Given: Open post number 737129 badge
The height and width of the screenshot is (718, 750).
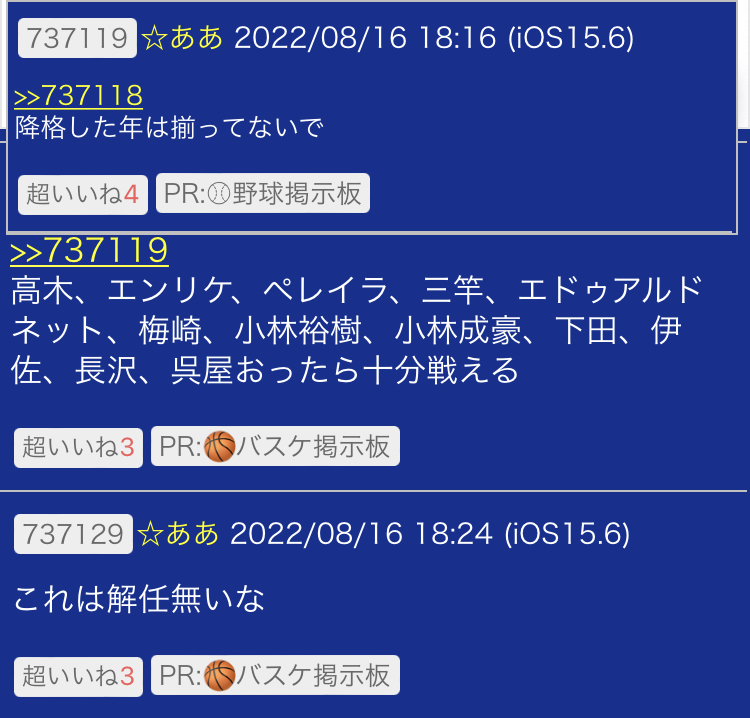Looking at the screenshot, I should 73,534.
